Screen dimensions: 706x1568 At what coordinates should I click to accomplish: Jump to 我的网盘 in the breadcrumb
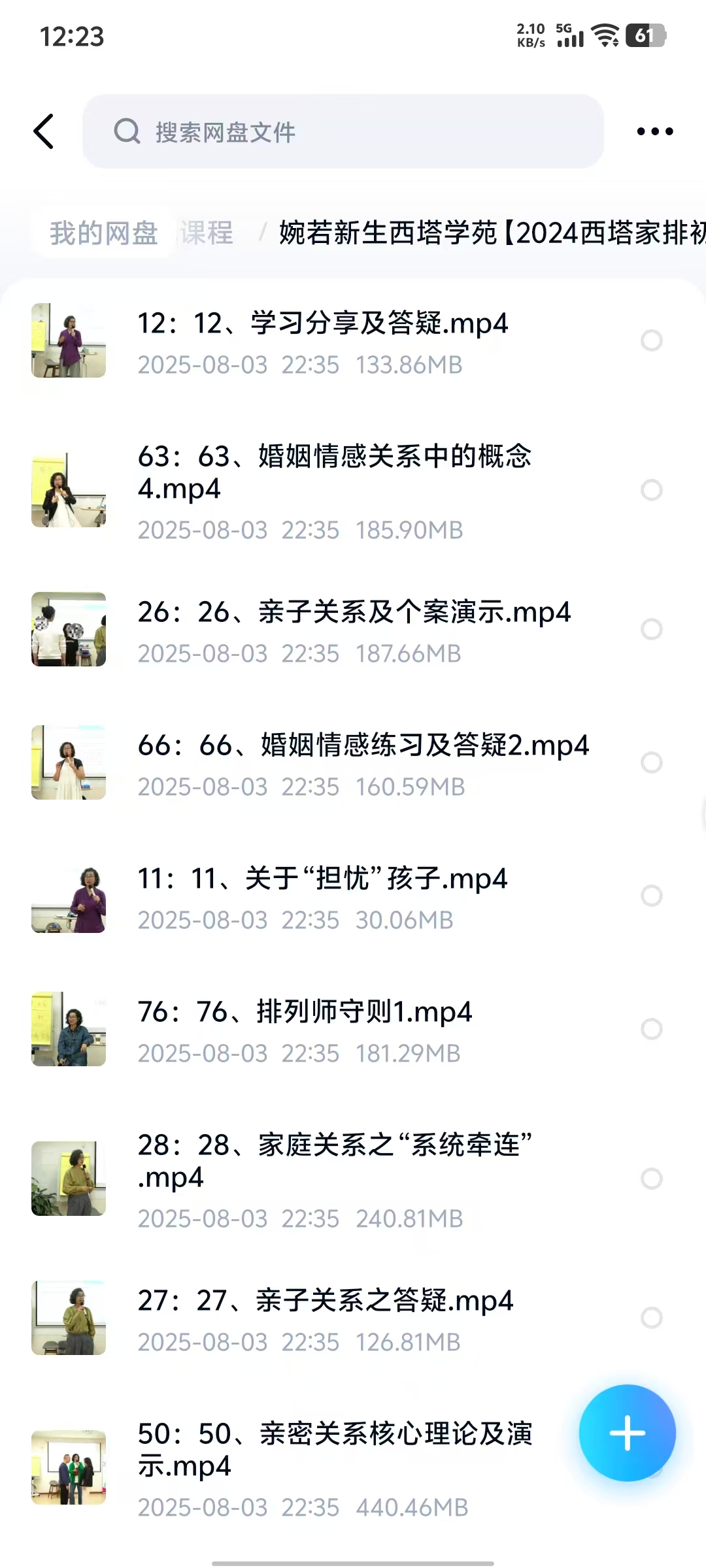104,233
